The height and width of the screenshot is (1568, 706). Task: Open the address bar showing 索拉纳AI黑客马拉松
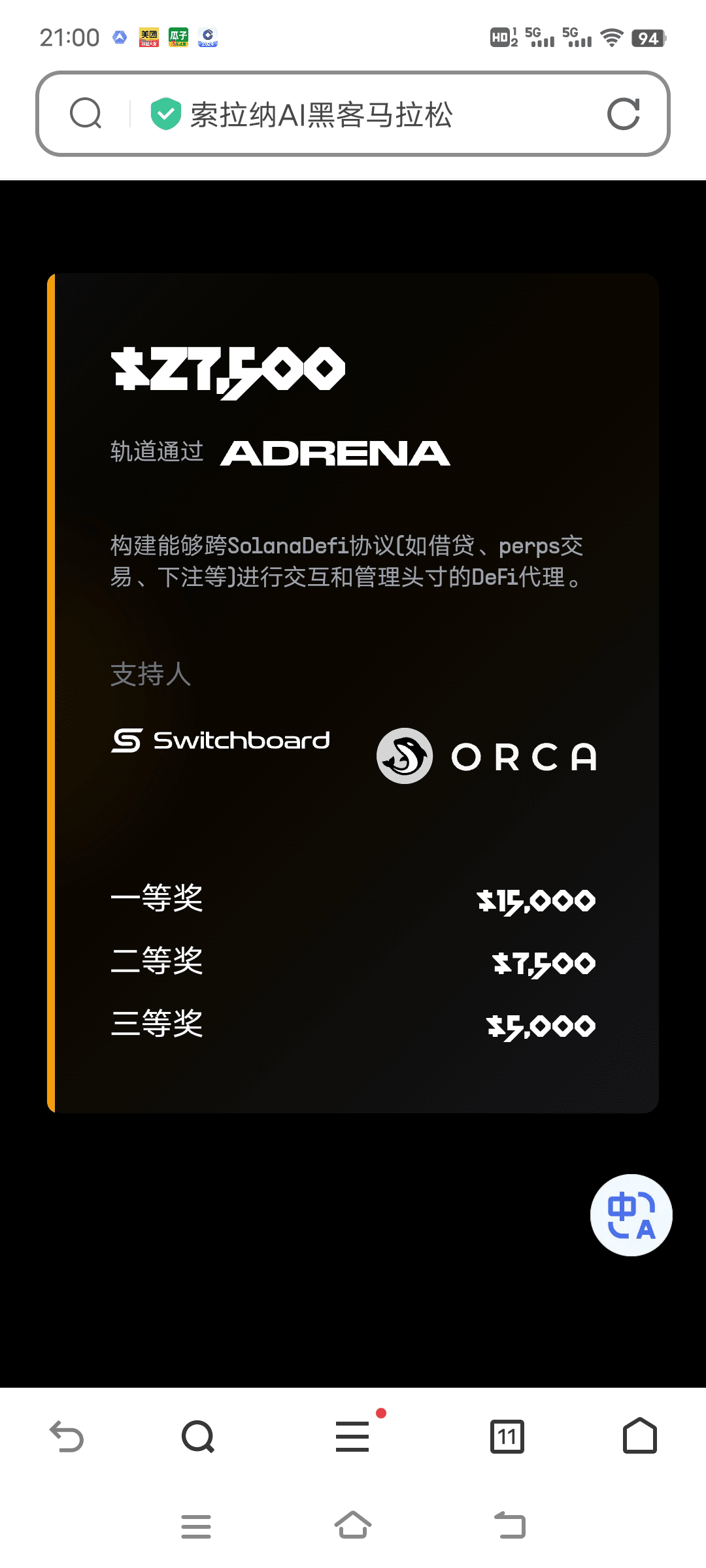click(x=353, y=114)
